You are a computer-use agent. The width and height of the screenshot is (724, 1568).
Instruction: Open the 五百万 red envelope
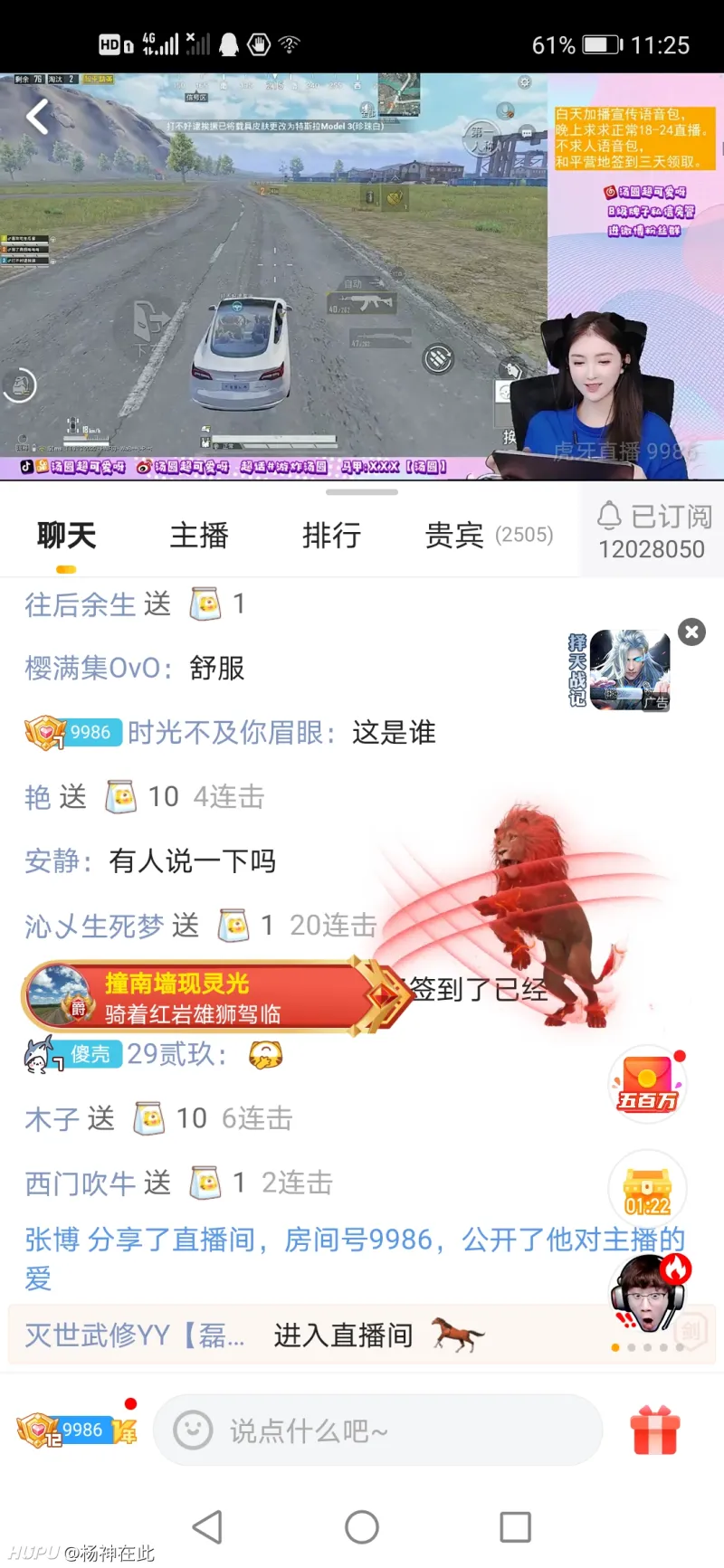[647, 1084]
